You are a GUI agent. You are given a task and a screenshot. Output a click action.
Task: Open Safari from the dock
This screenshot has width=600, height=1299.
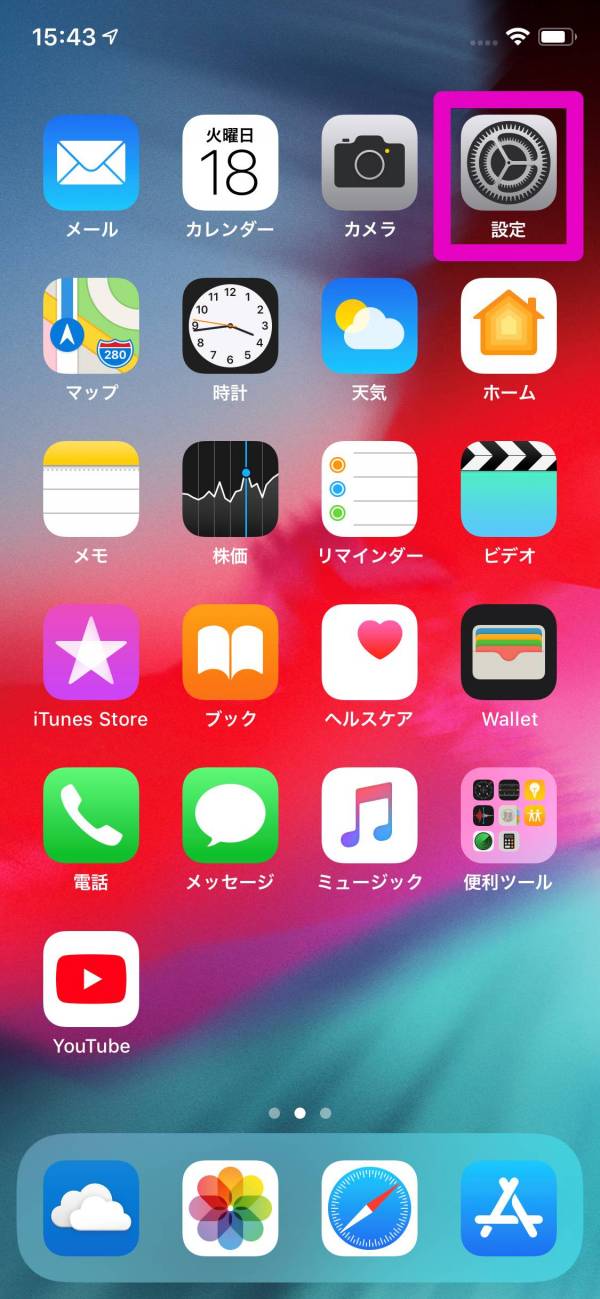(369, 1208)
